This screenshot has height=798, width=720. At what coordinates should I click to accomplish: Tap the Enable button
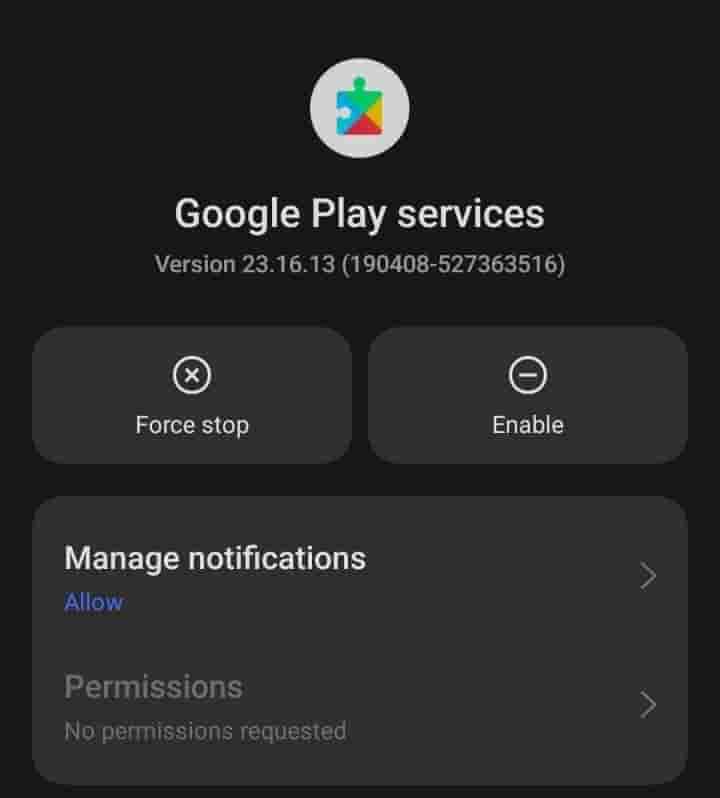(528, 396)
